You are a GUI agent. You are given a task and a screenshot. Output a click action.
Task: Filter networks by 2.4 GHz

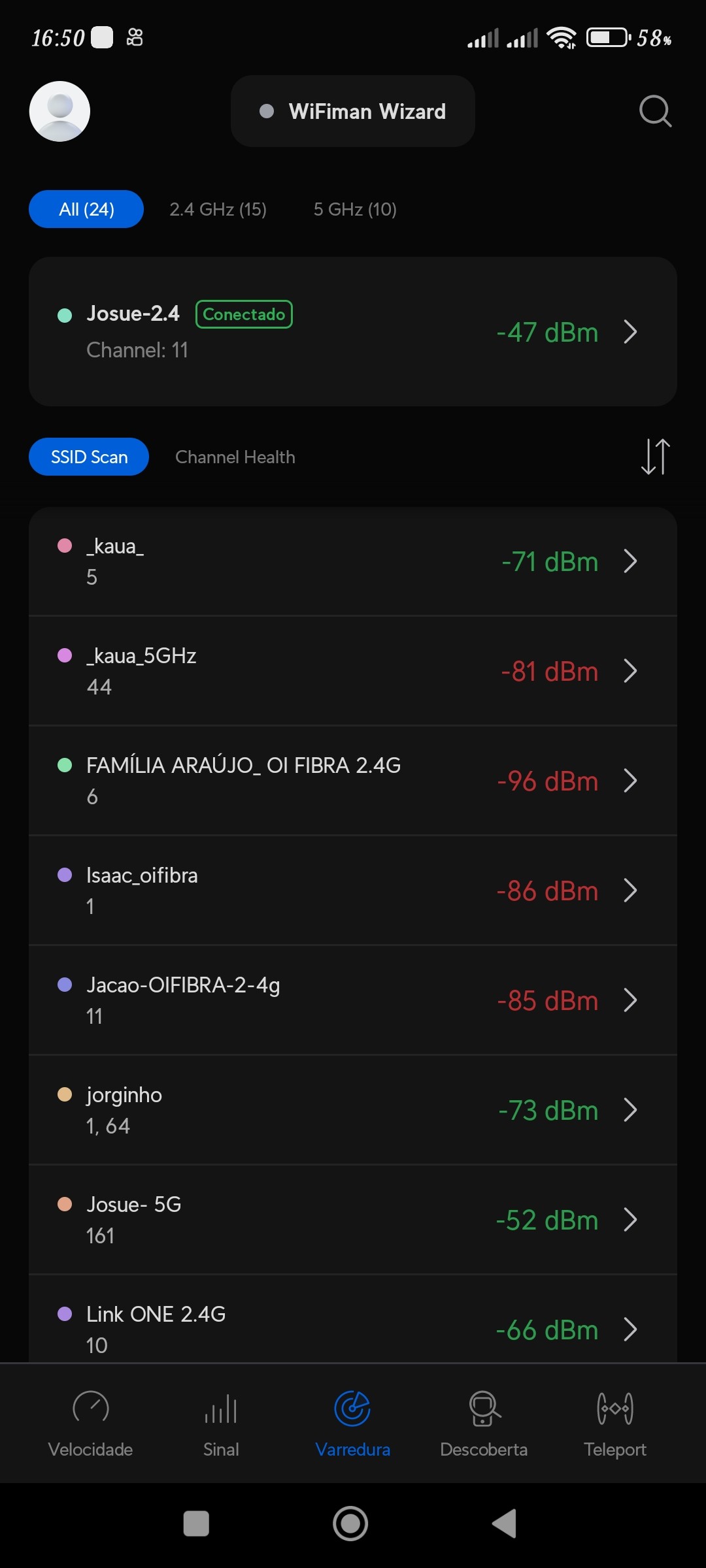pyautogui.click(x=218, y=209)
